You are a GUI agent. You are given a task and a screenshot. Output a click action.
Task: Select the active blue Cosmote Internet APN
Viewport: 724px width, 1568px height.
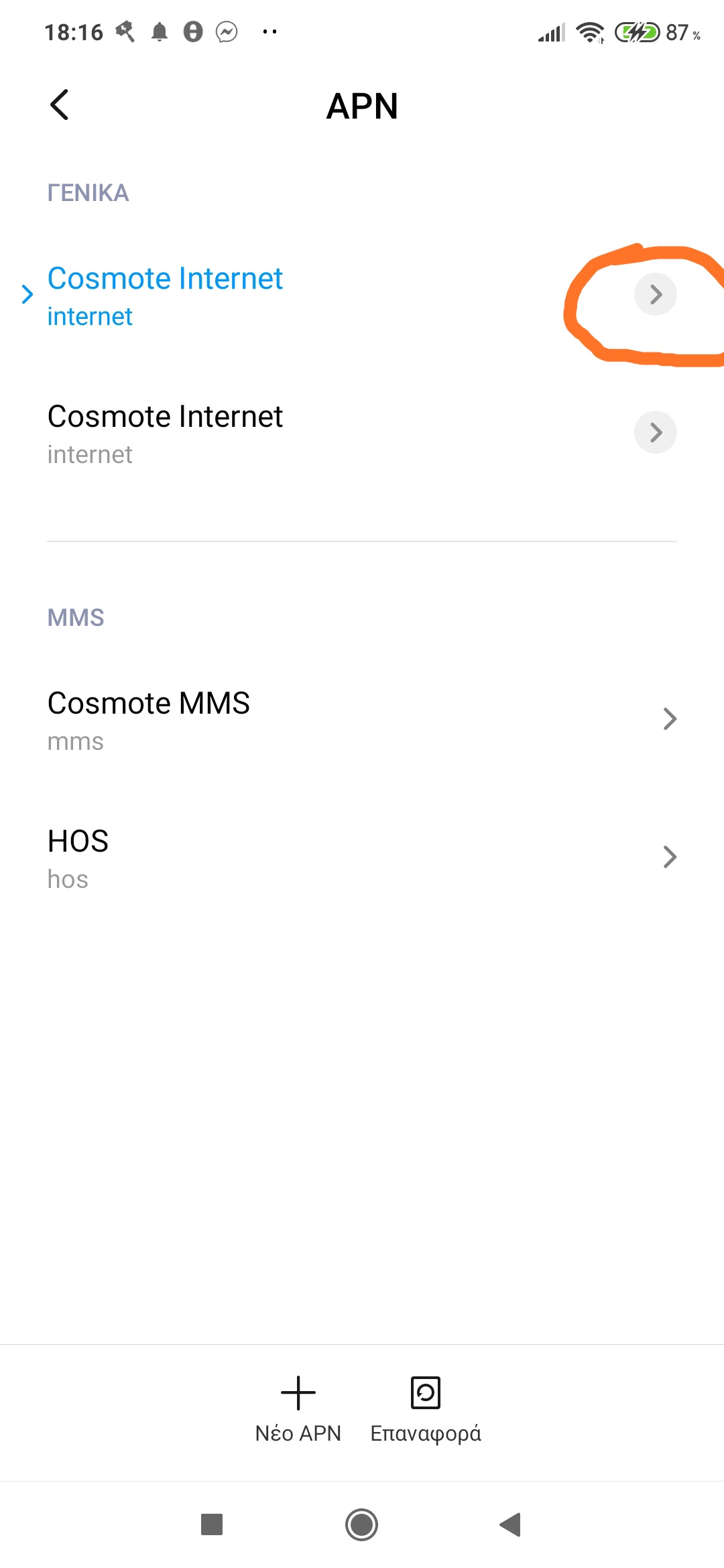tap(165, 295)
